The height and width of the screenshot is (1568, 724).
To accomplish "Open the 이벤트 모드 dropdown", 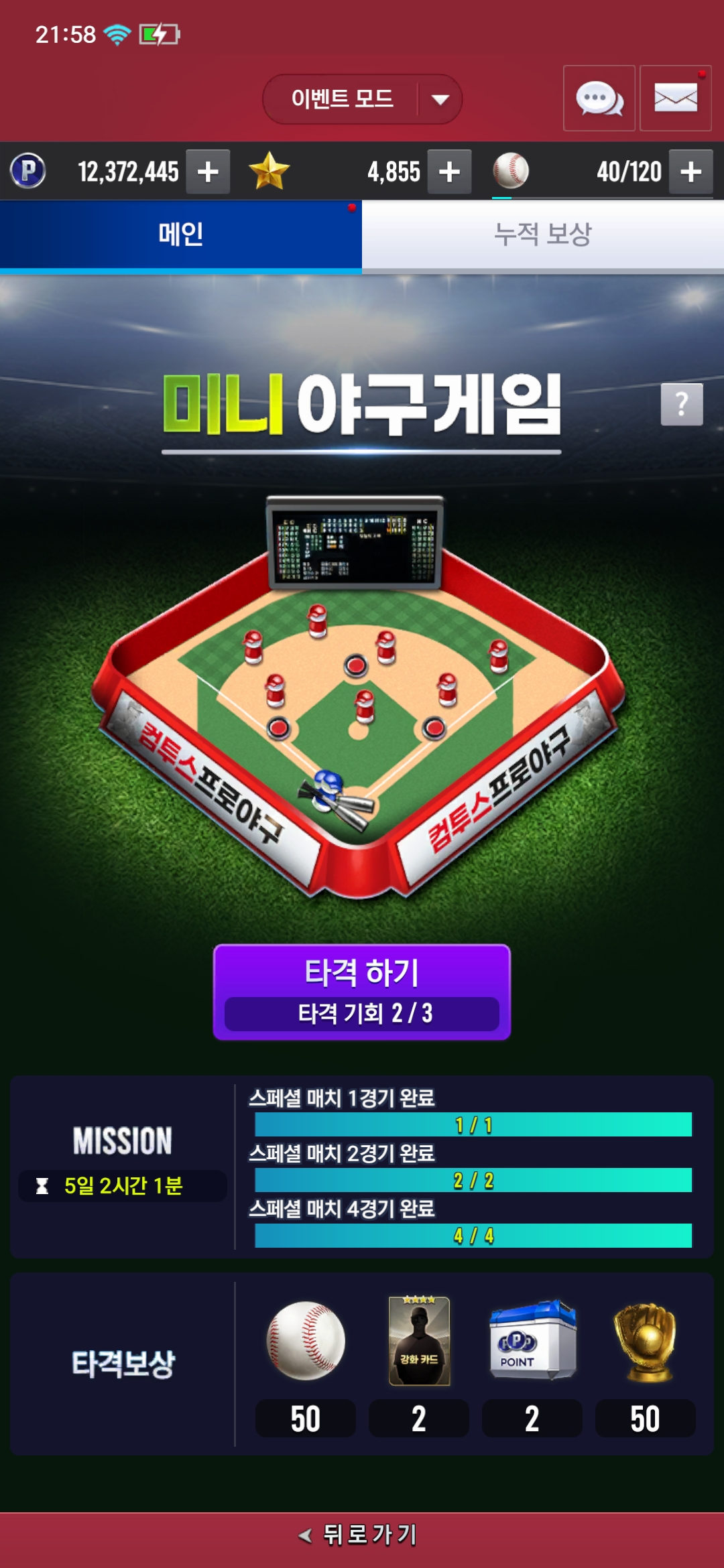I will coord(362,99).
